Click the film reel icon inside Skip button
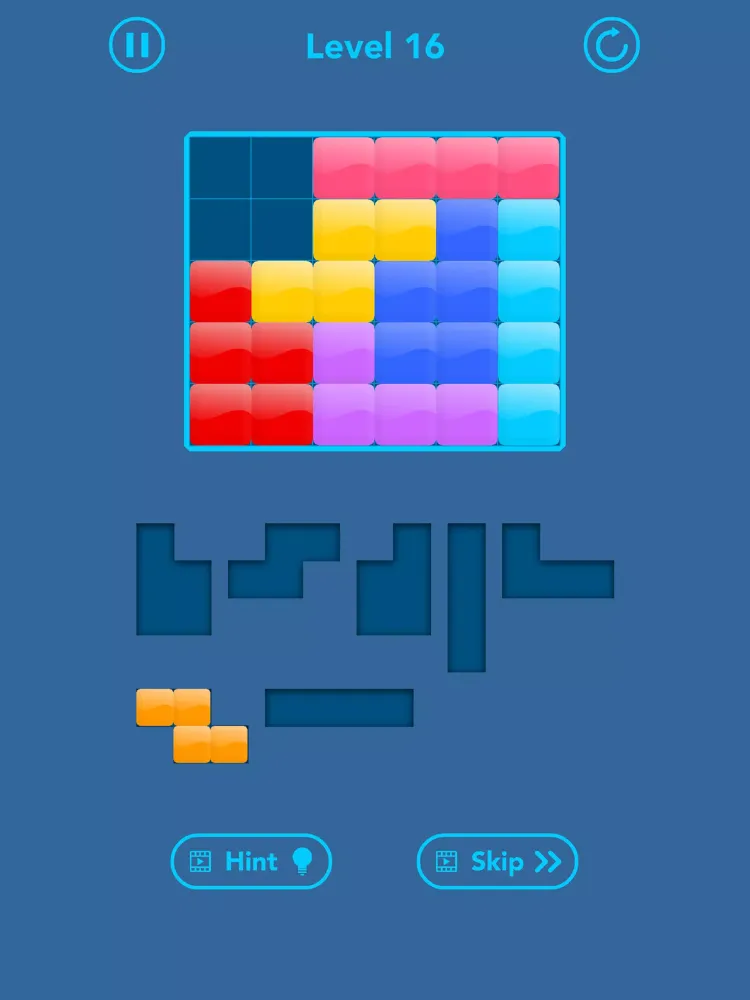The image size is (750, 1000). (x=447, y=861)
